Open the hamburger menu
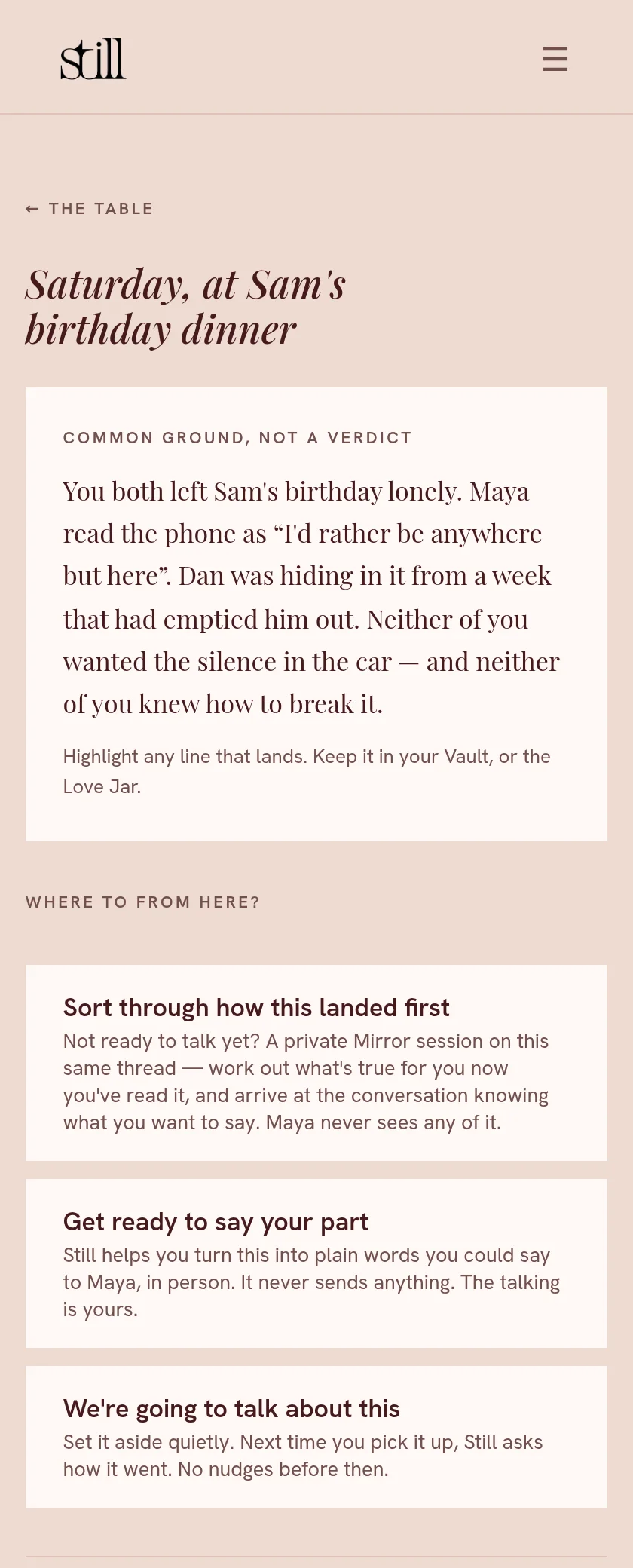633x1568 pixels. (555, 59)
